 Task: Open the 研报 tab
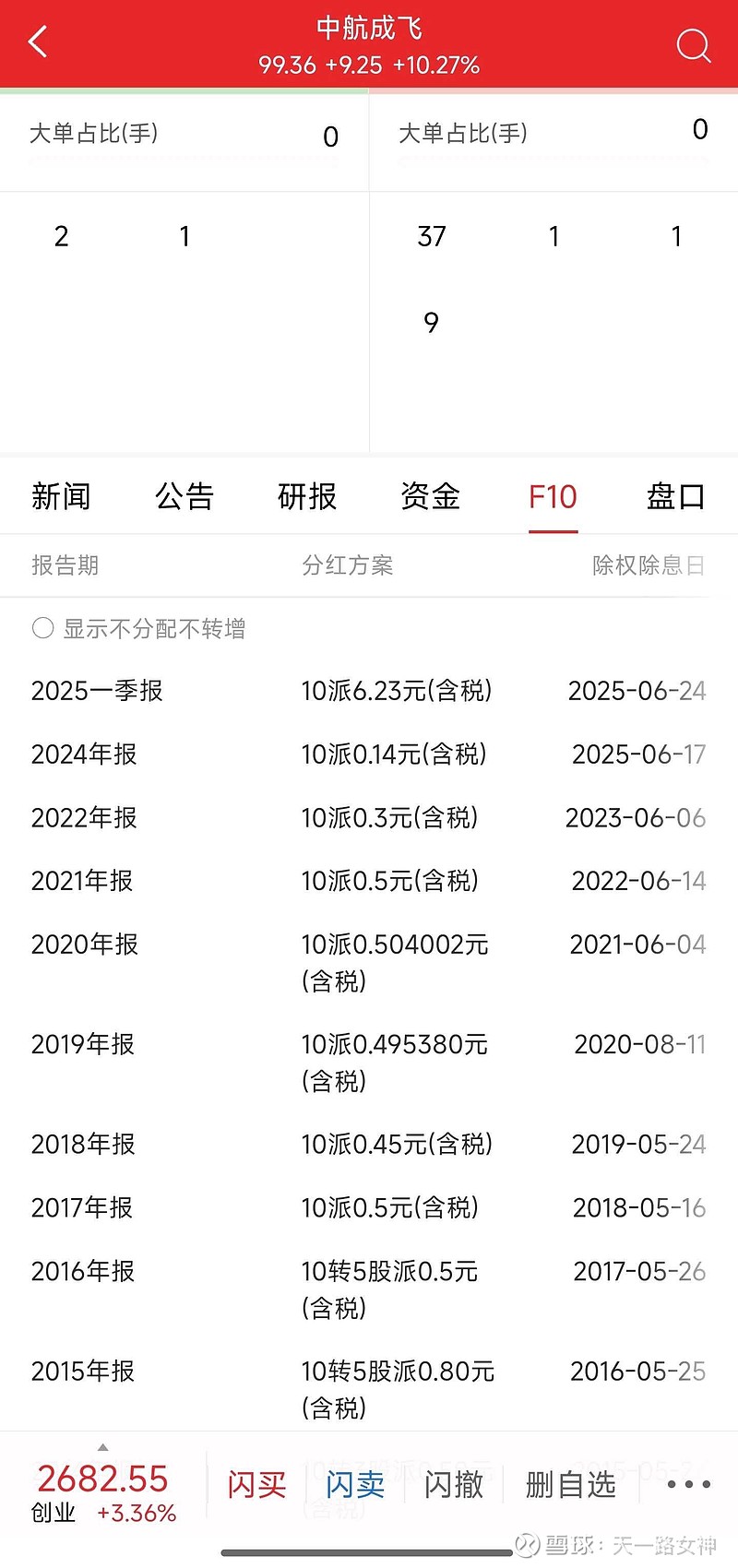pyautogui.click(x=307, y=496)
